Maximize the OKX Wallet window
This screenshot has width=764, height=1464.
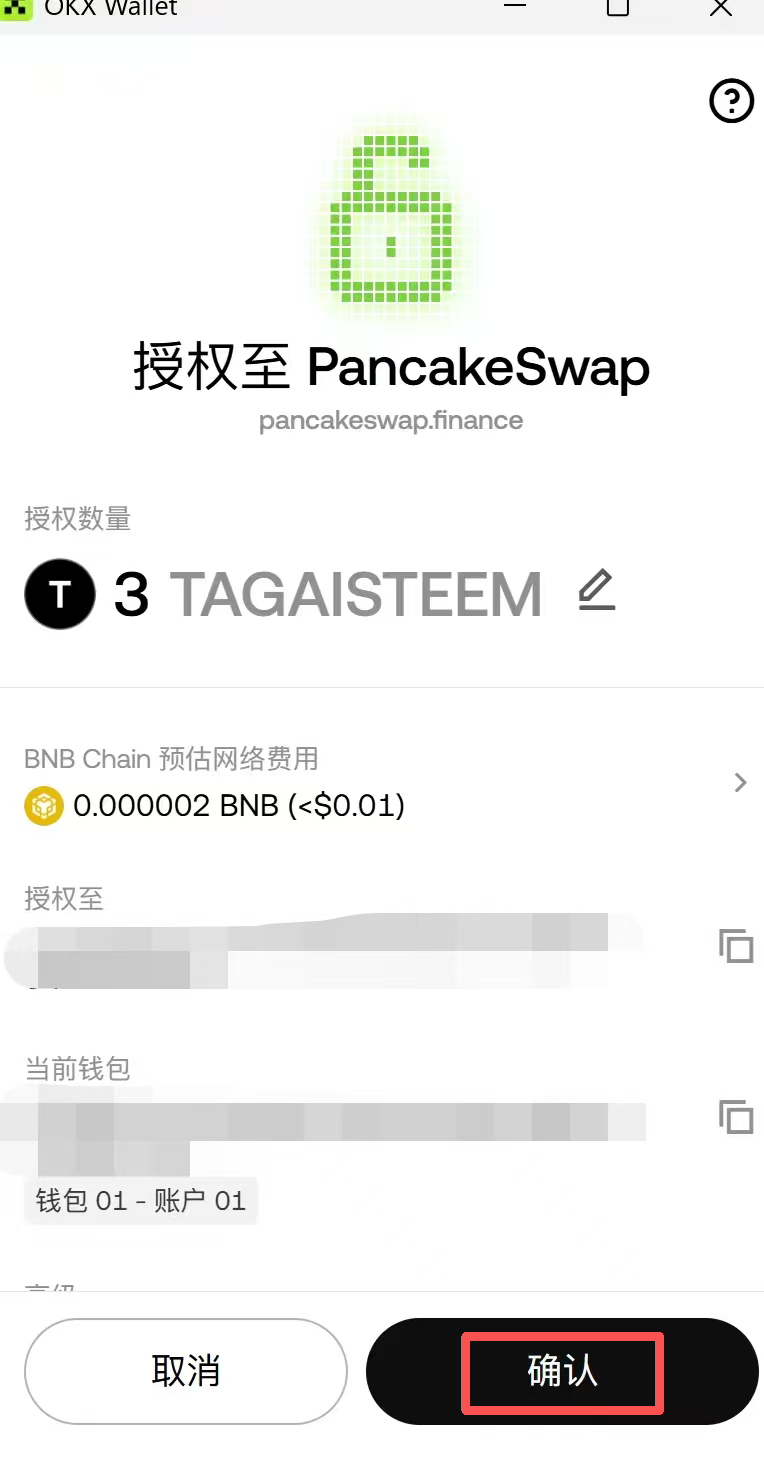618,8
